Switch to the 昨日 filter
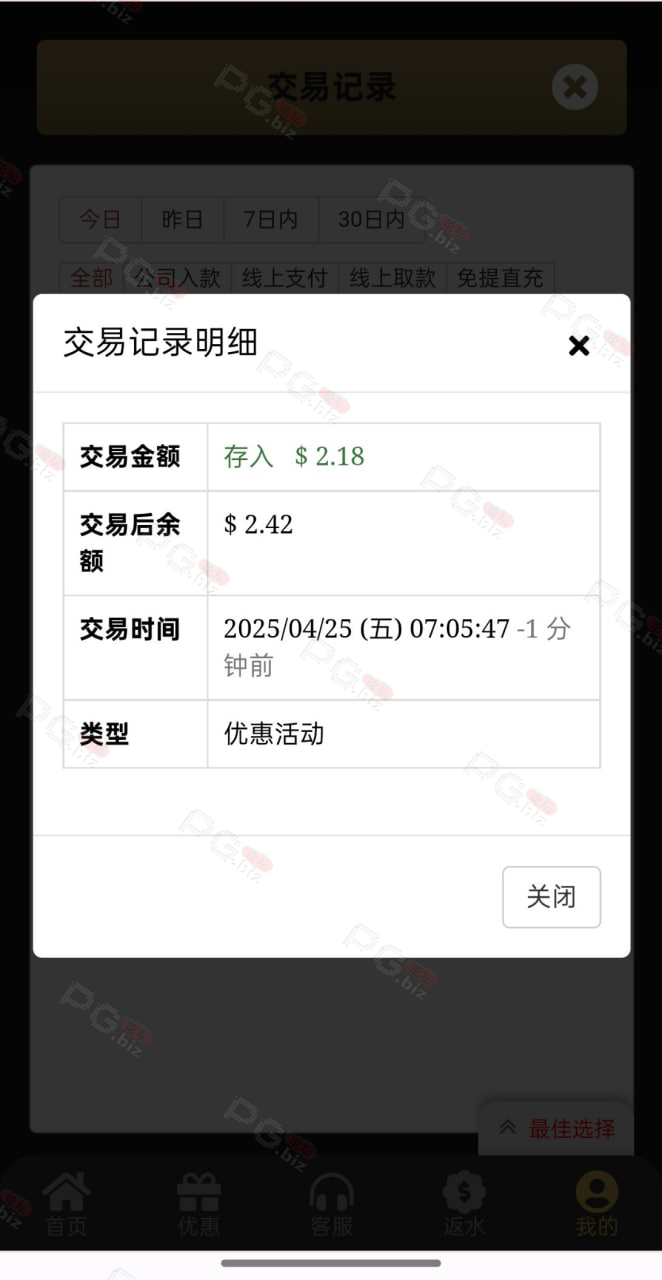The height and width of the screenshot is (1280, 662). click(182, 219)
